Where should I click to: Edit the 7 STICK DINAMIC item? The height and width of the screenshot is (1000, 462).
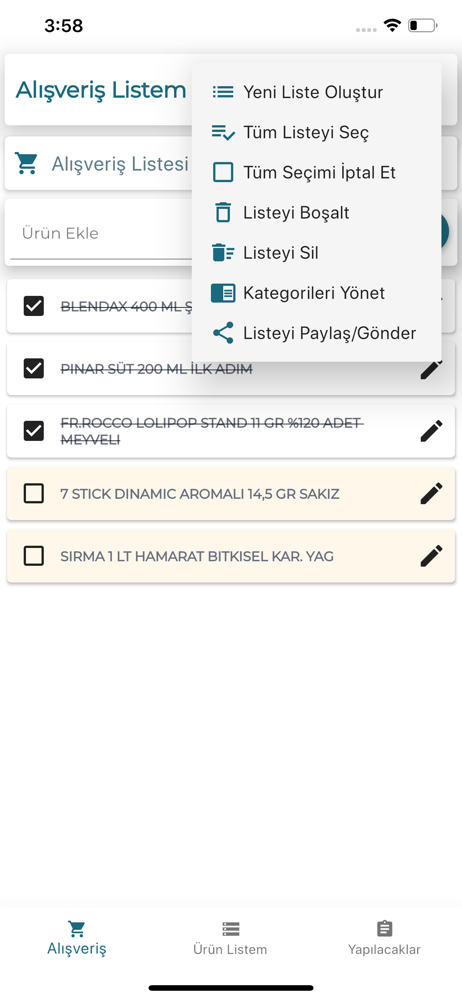(431, 494)
